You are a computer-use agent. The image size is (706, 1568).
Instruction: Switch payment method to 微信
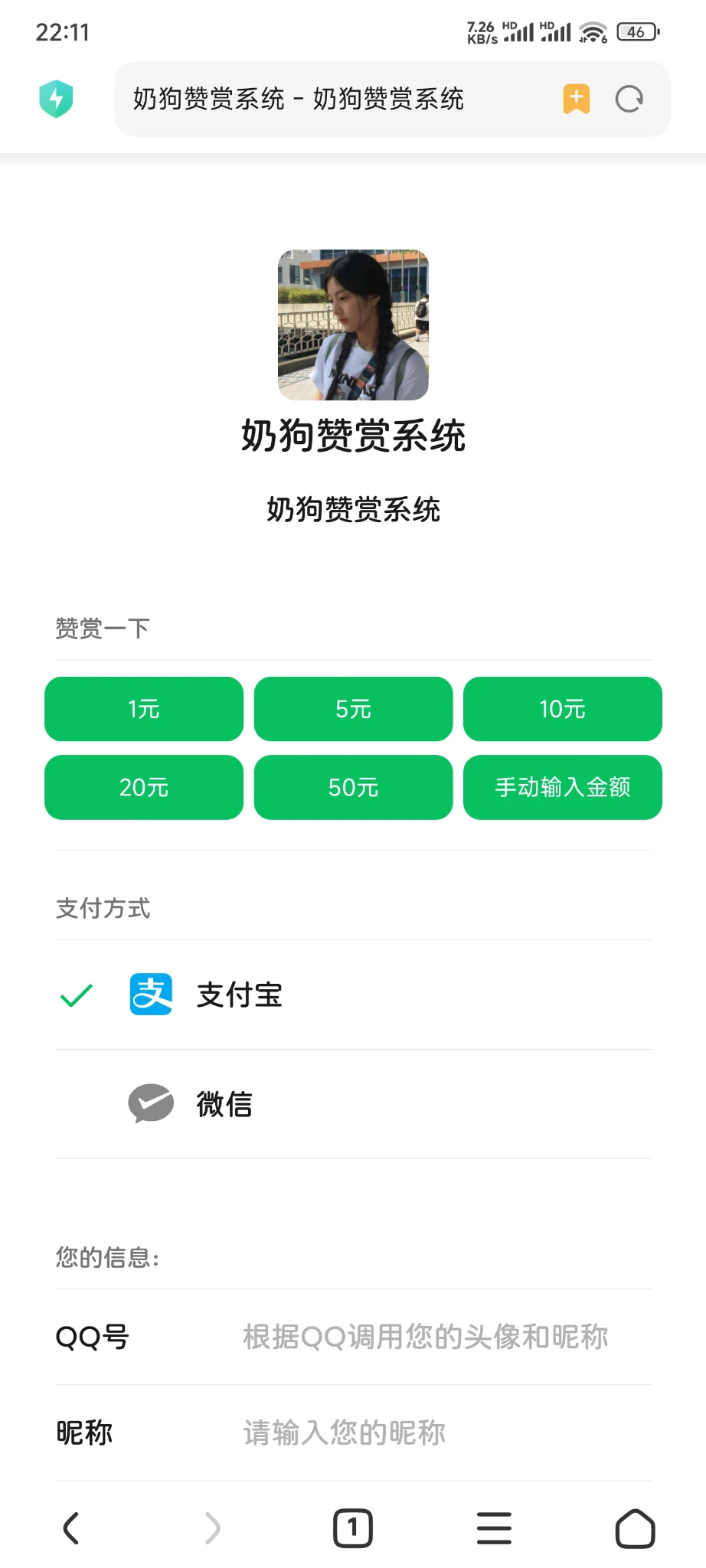pos(224,1104)
